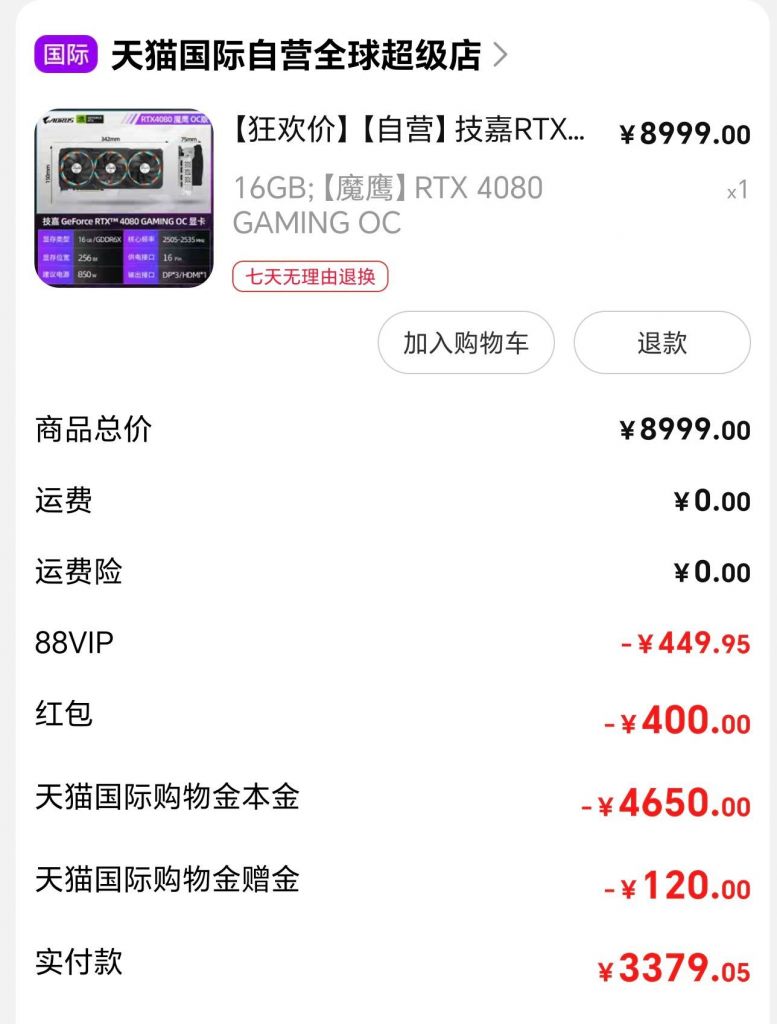The height and width of the screenshot is (1024, 777).
Task: Open the 天猫国际自营全球超级店 store page
Action: 296,55
